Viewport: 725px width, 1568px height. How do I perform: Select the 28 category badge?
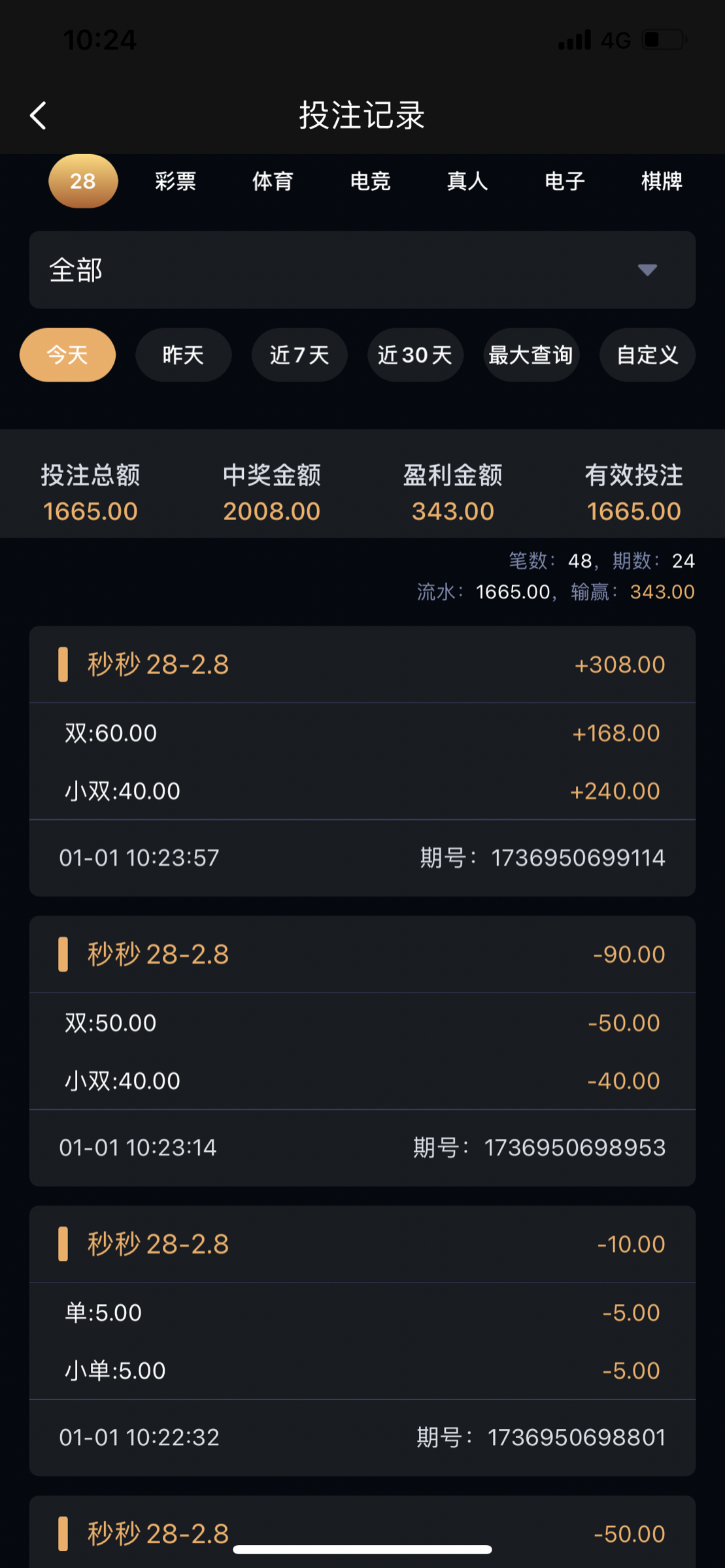click(82, 181)
